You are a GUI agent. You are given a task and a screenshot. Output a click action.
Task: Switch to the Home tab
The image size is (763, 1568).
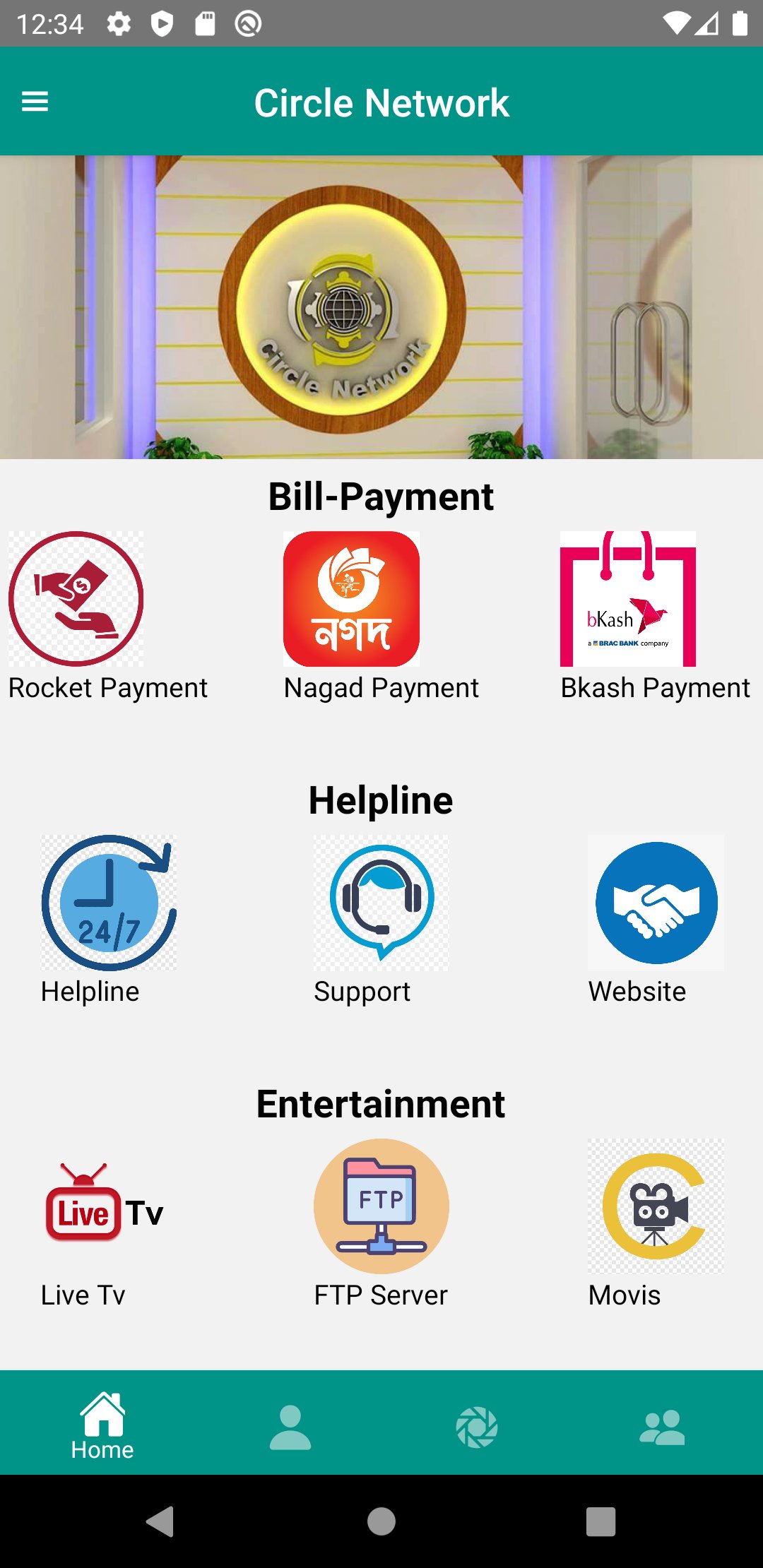[103, 1425]
